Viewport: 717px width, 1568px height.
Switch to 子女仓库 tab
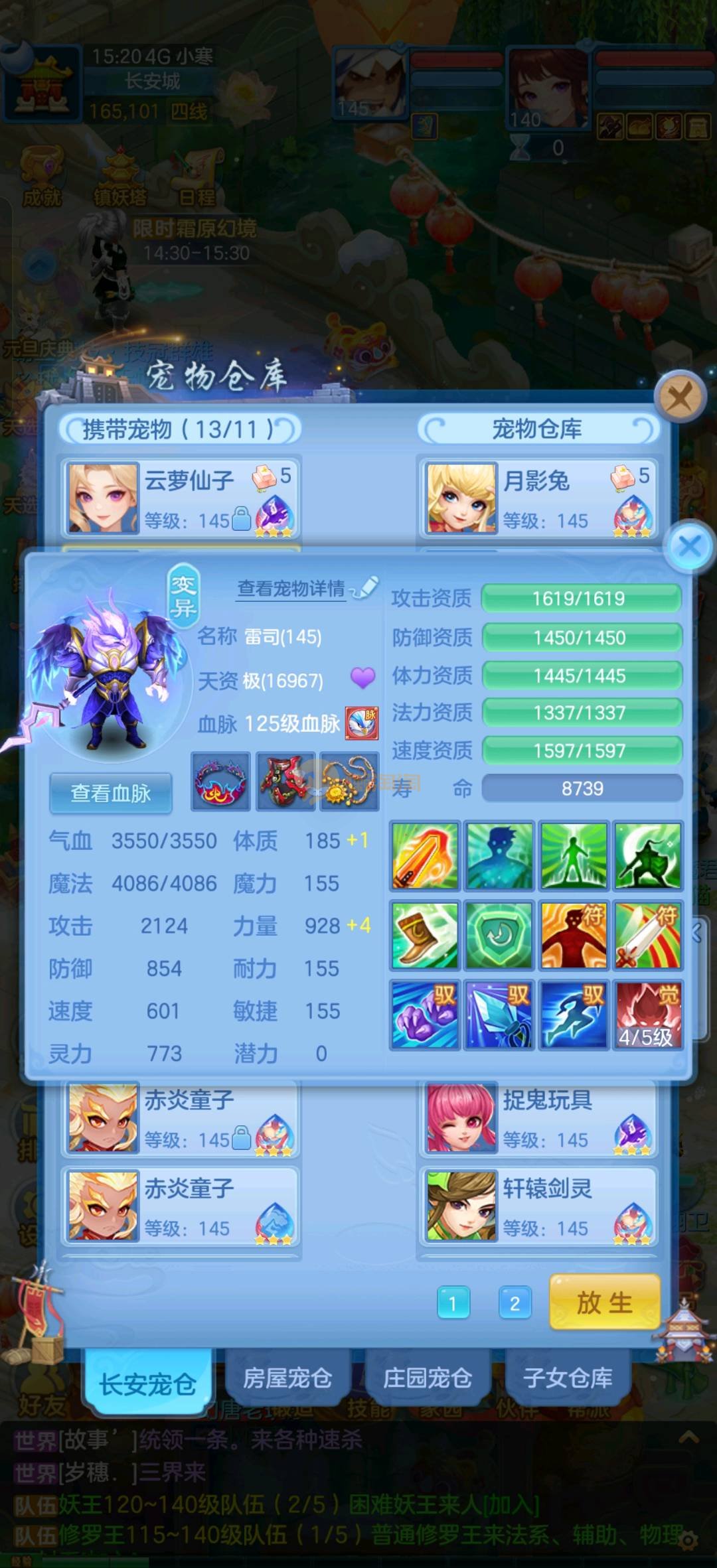[568, 1378]
